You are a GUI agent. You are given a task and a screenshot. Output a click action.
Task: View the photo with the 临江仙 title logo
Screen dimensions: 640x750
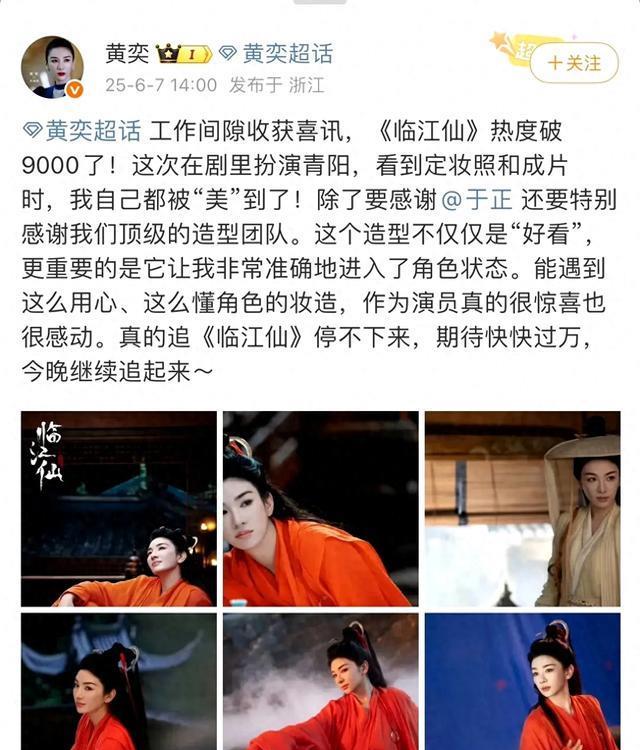[x=119, y=509]
